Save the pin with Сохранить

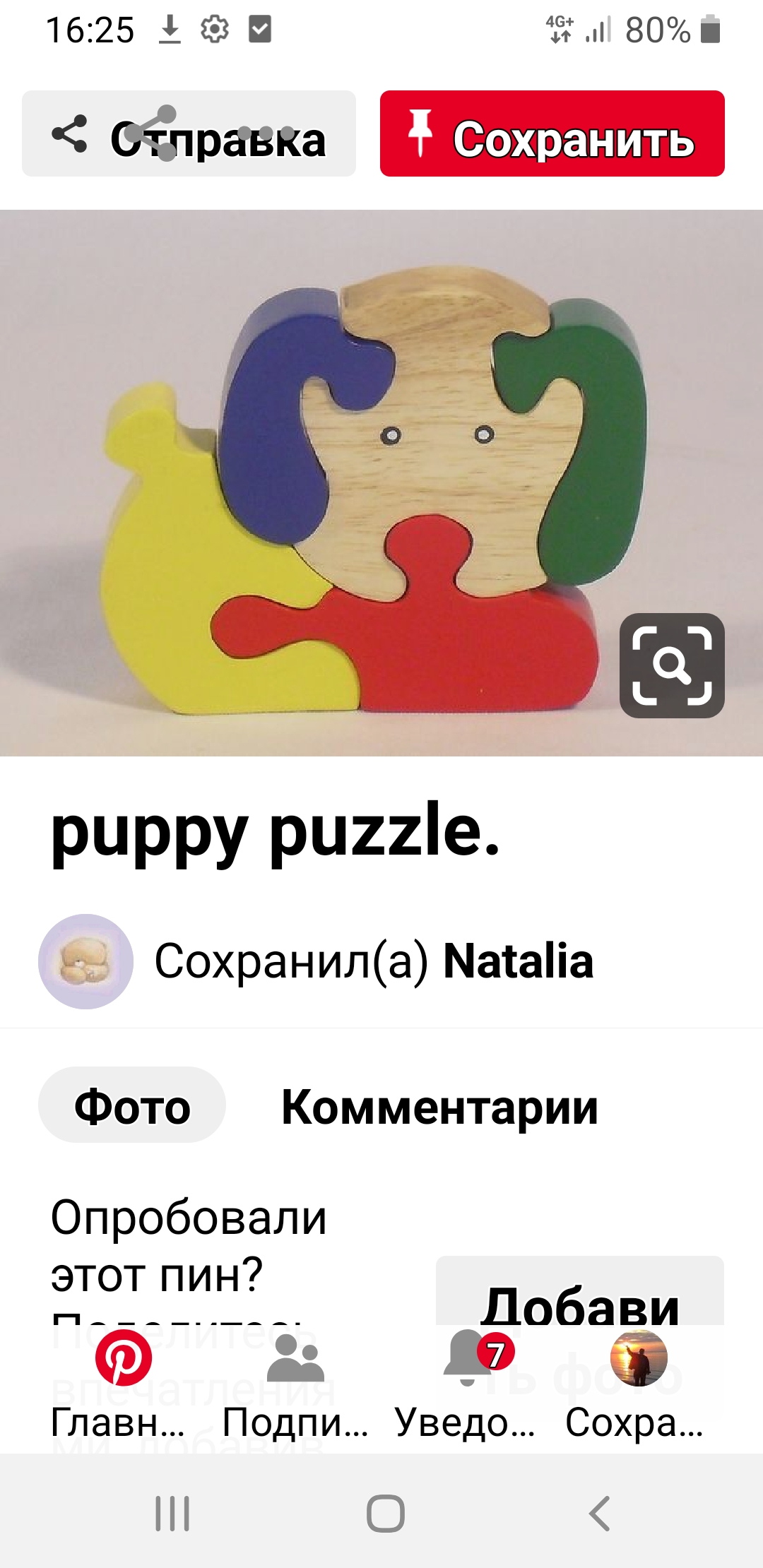552,133
